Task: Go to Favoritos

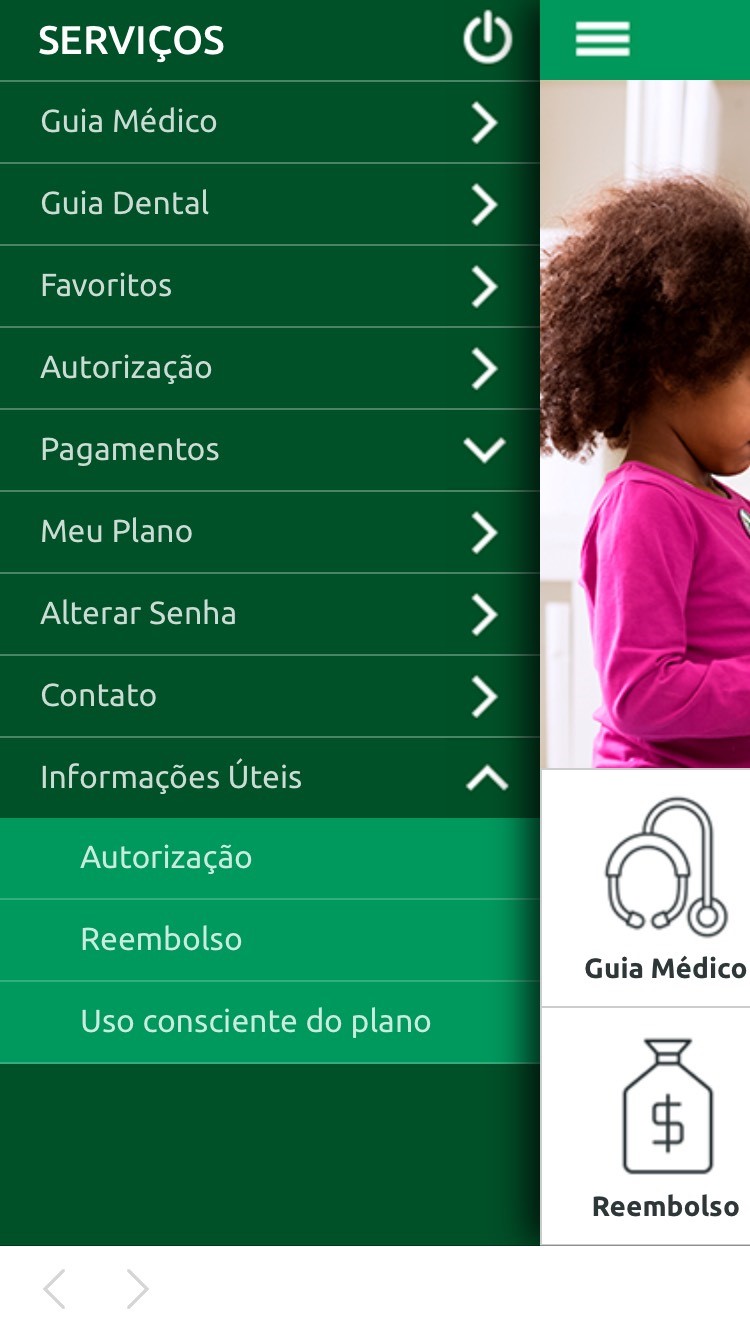Action: [x=270, y=286]
